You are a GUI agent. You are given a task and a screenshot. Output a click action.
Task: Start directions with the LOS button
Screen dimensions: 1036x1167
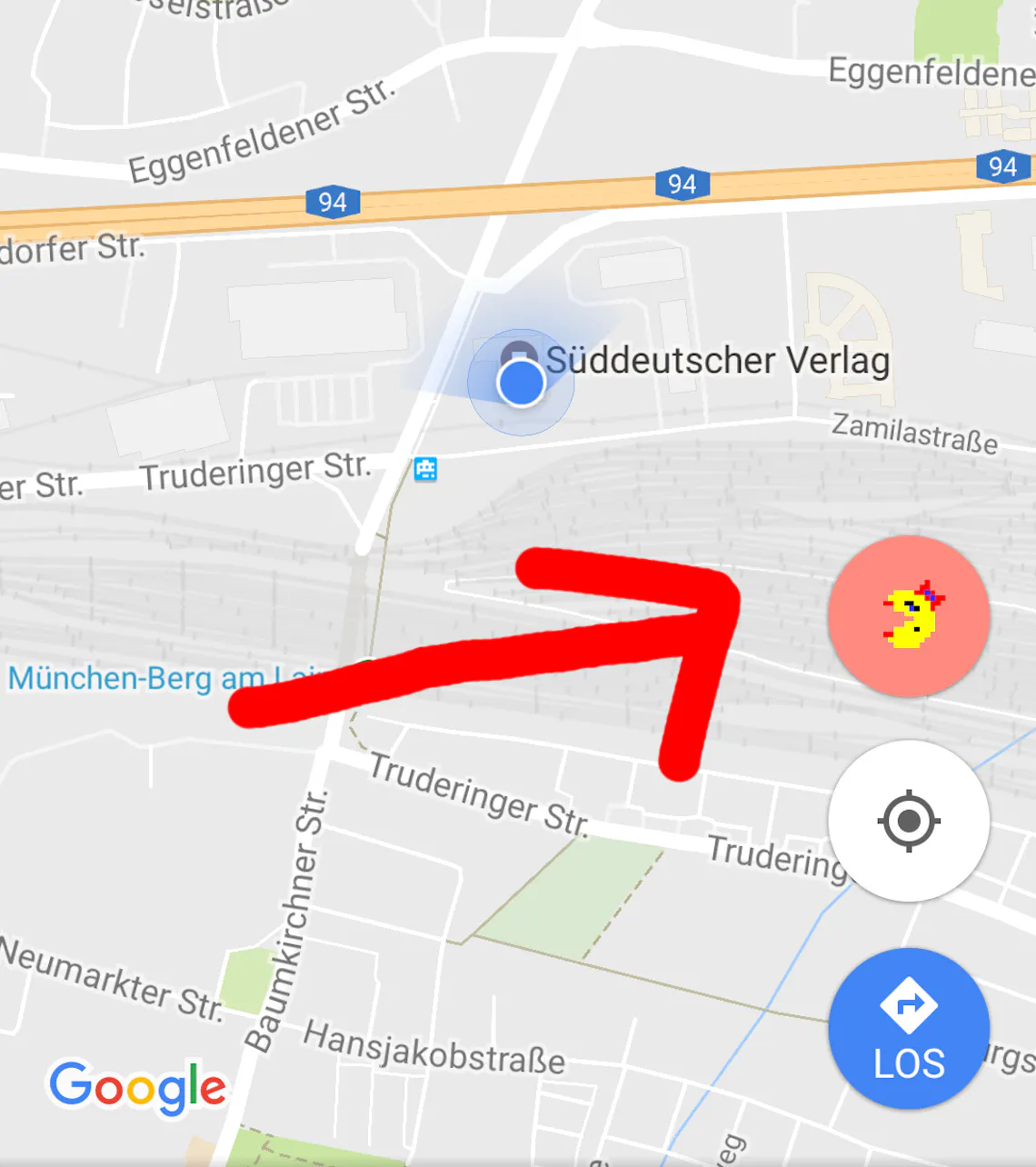coord(908,1029)
